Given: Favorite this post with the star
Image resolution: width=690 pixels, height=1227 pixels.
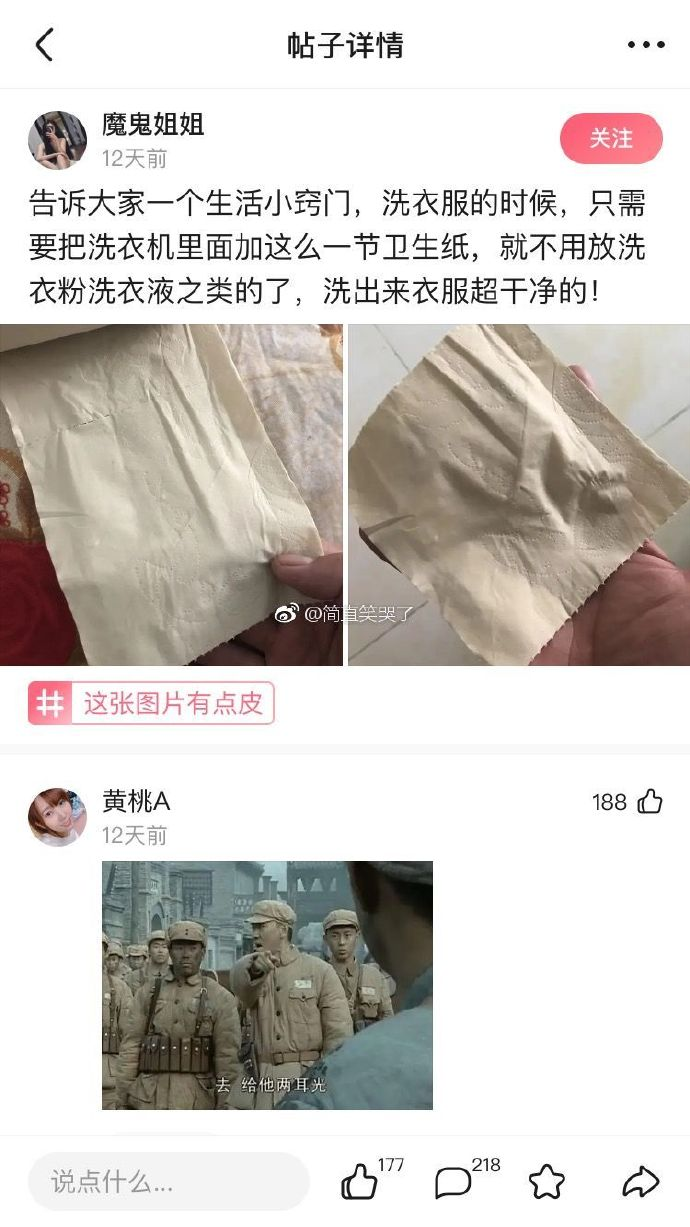Looking at the screenshot, I should pos(547,1182).
